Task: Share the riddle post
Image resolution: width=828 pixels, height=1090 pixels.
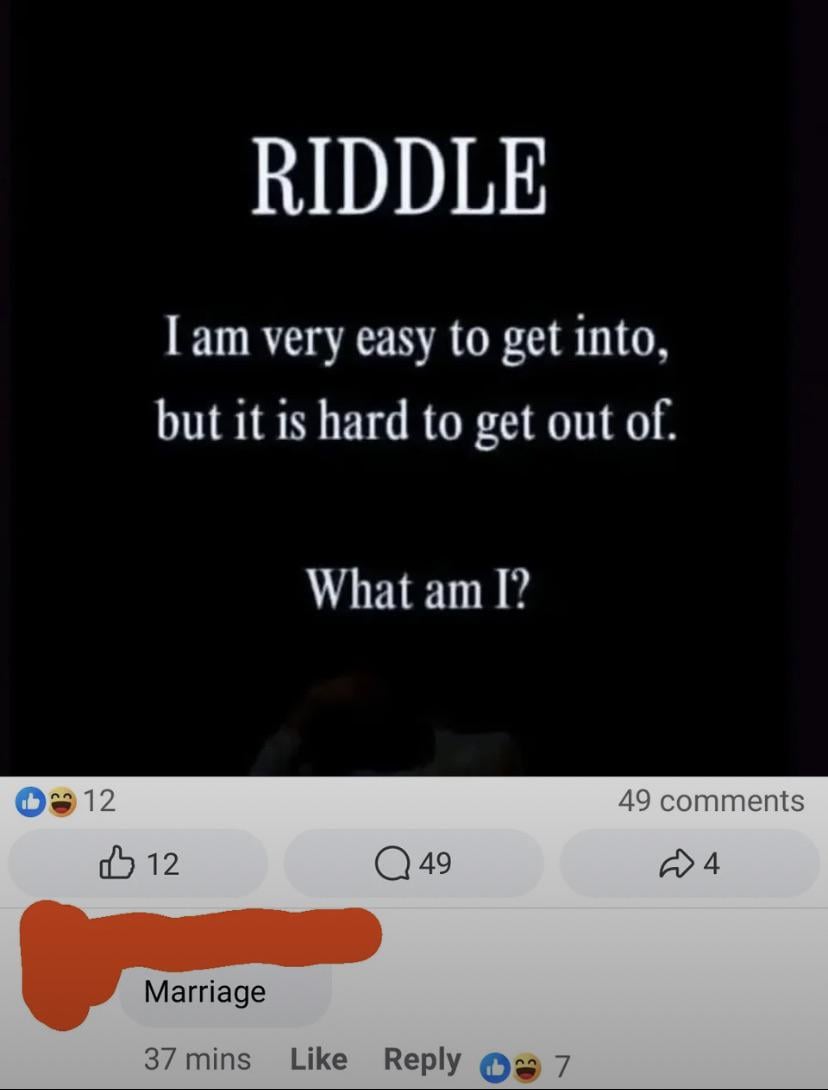Action: (690, 863)
